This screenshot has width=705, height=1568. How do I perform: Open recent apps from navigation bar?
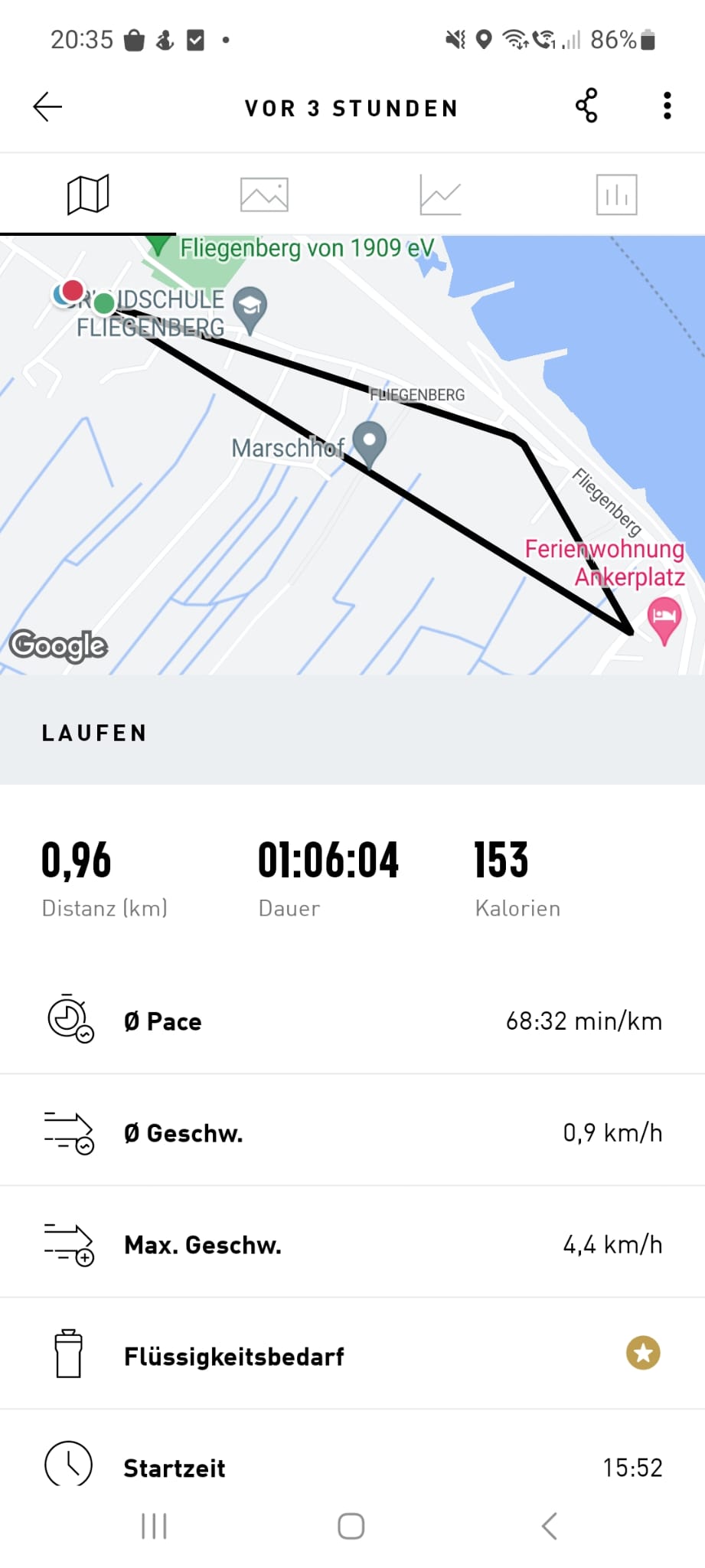[x=154, y=1526]
